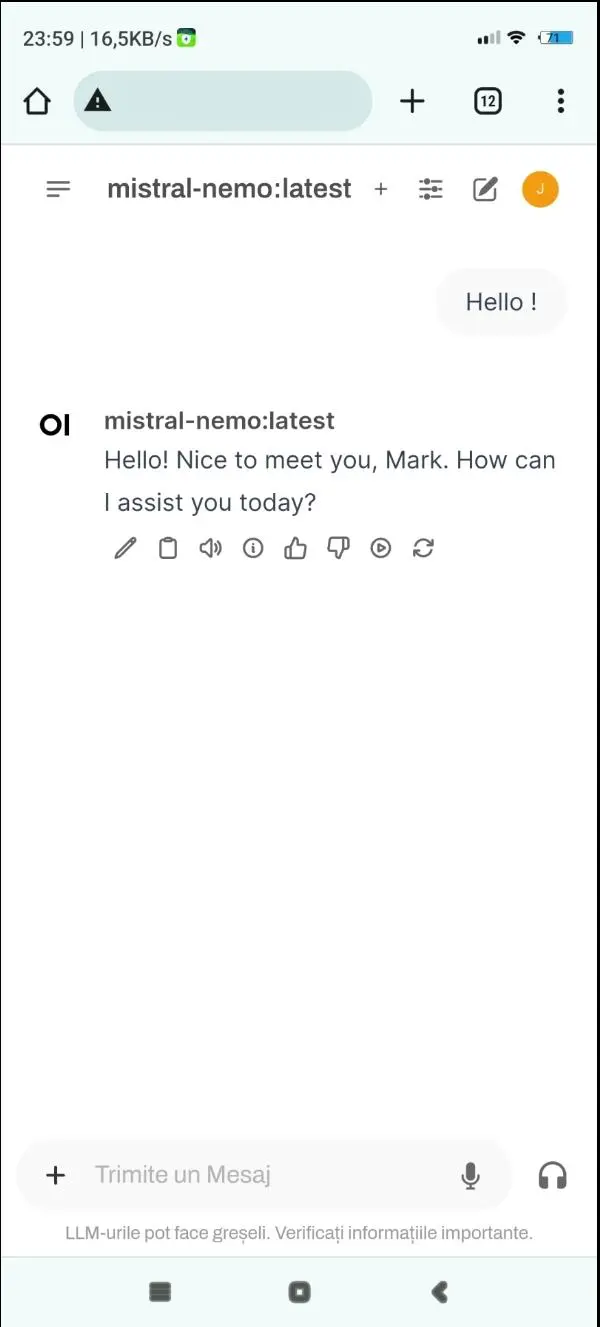
Task: Regenerate the response
Action: click(x=423, y=548)
